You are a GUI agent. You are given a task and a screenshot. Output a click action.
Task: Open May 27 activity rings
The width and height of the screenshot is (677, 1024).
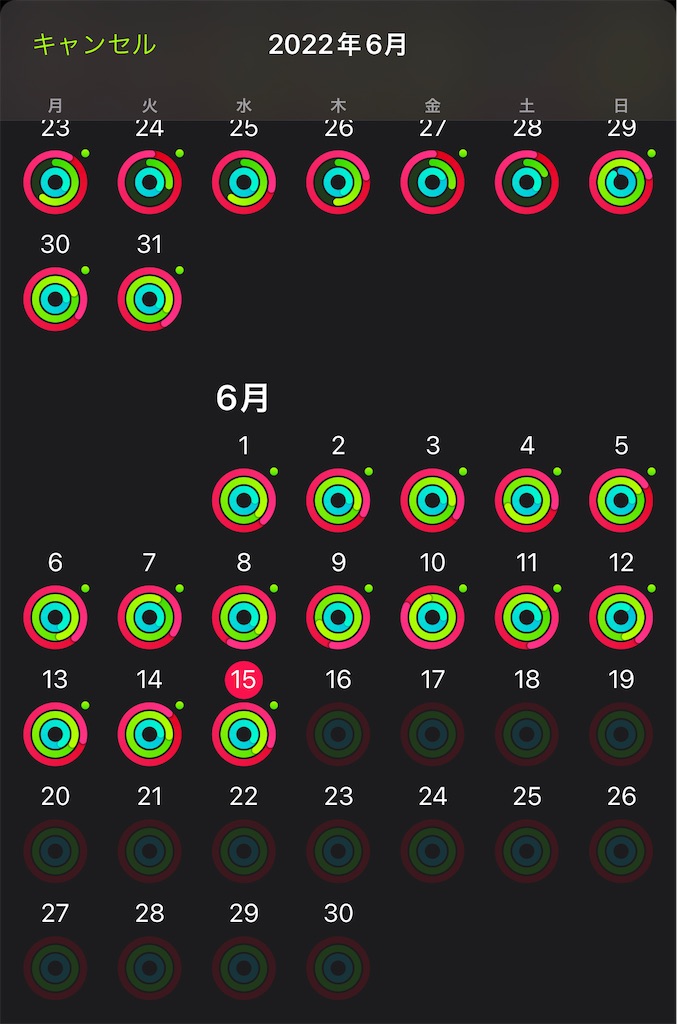point(432,182)
